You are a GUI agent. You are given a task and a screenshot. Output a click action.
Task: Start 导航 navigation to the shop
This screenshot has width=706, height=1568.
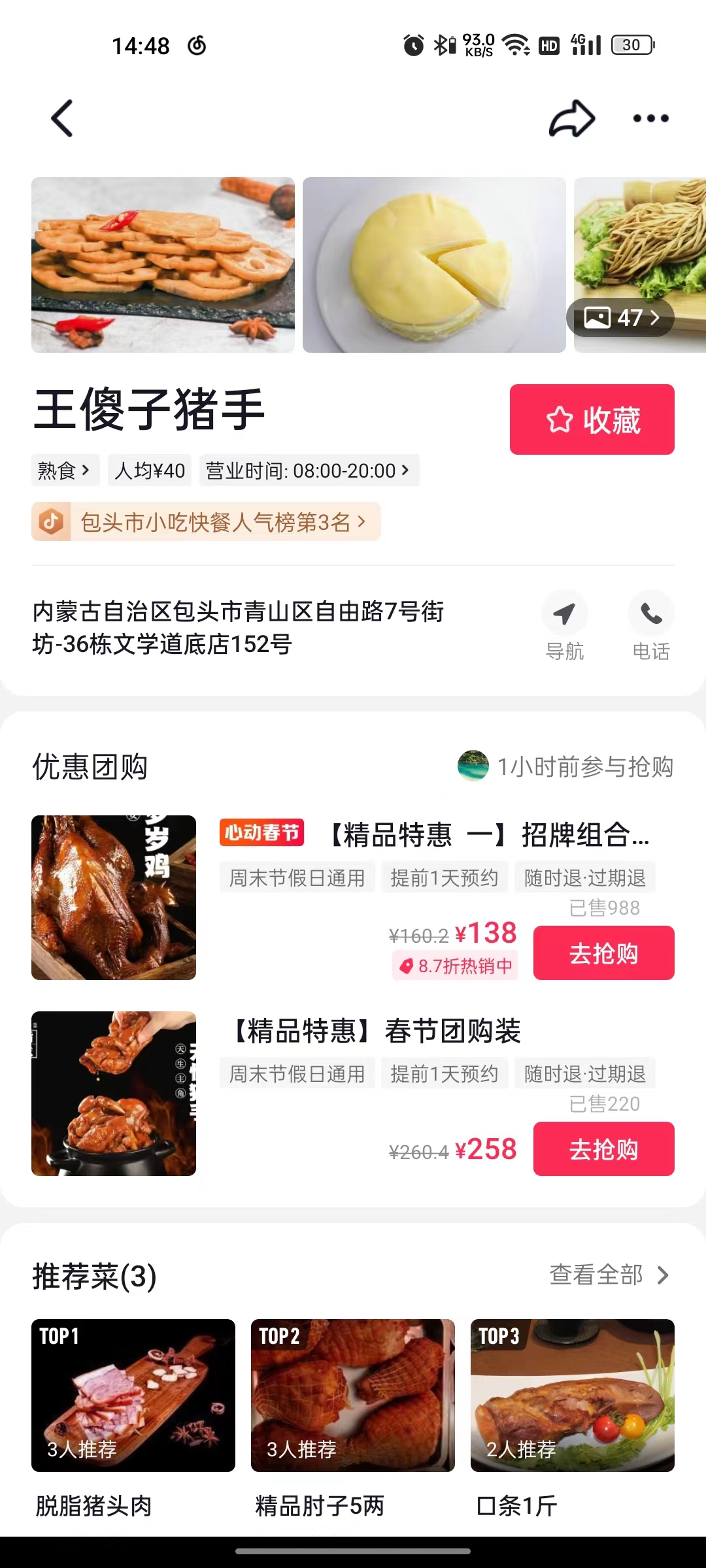click(565, 625)
